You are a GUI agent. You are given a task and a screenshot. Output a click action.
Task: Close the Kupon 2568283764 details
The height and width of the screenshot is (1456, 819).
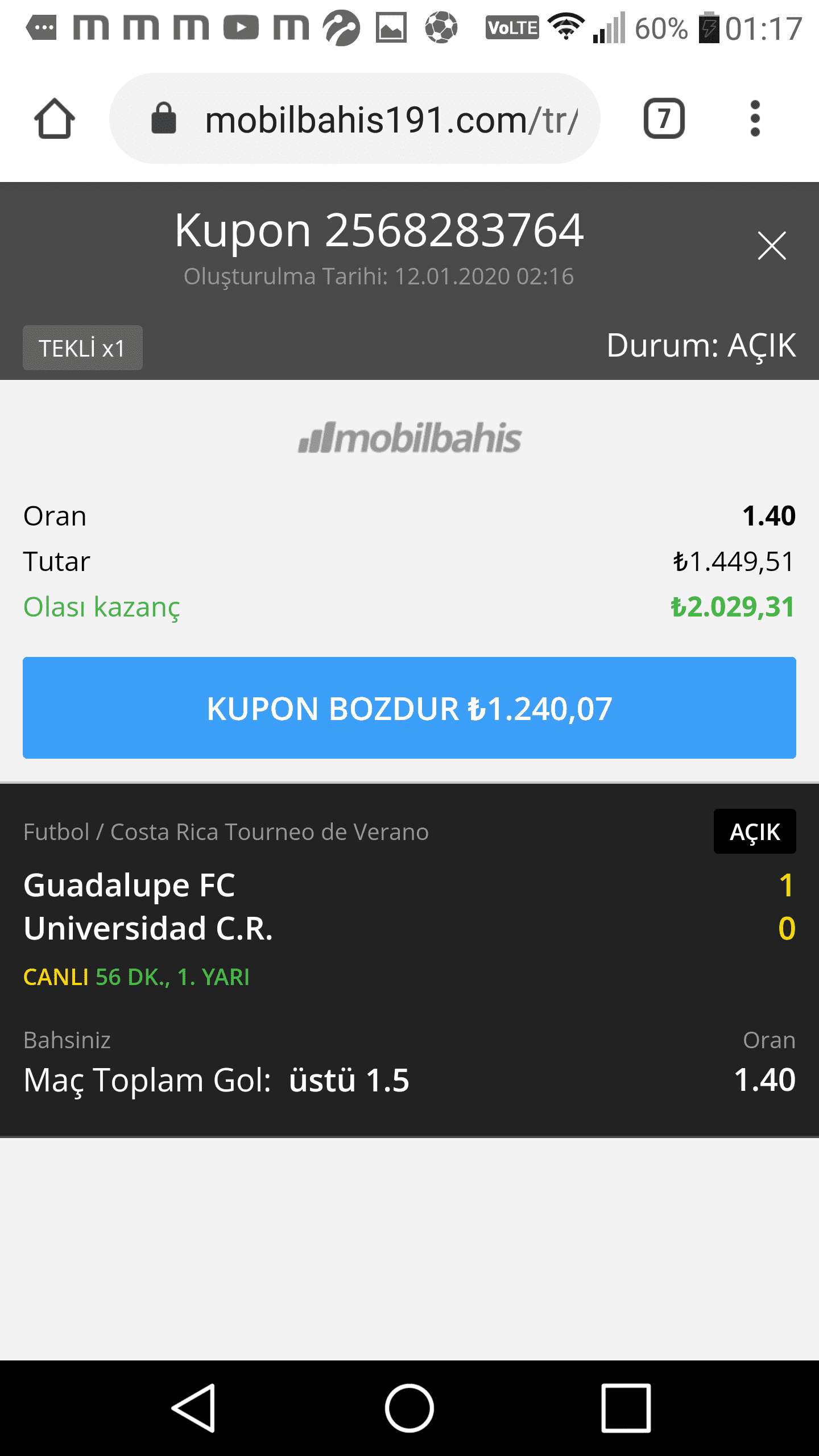point(772,246)
